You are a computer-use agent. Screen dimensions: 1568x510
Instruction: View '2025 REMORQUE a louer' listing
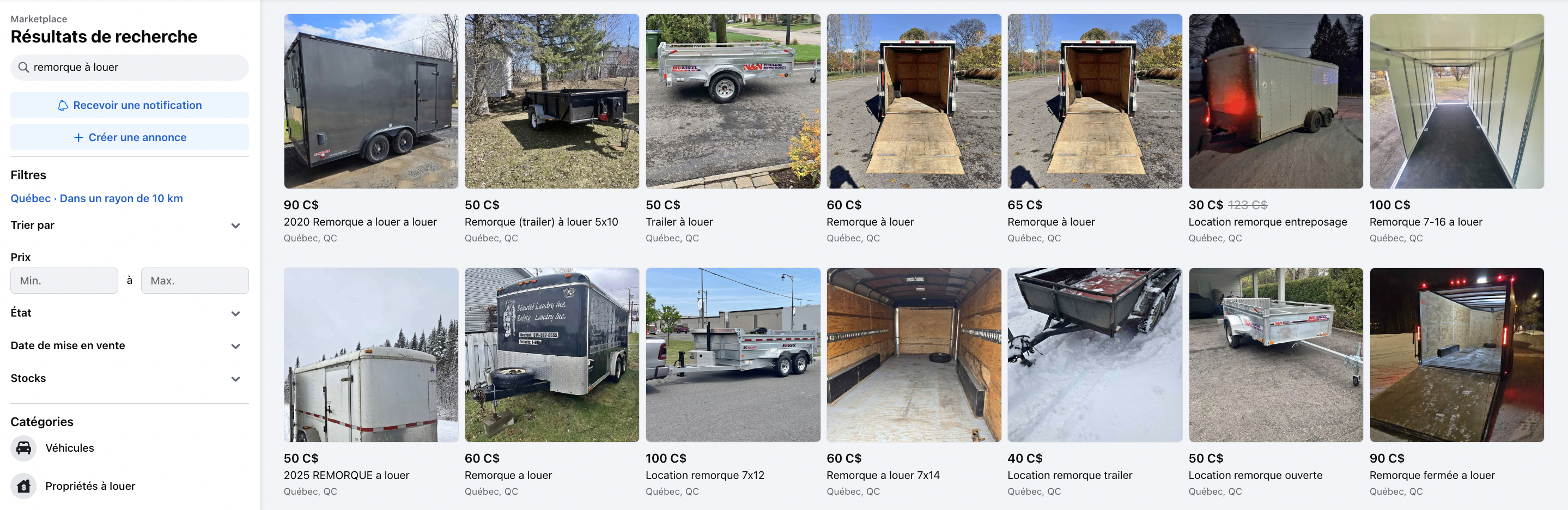[x=370, y=355]
